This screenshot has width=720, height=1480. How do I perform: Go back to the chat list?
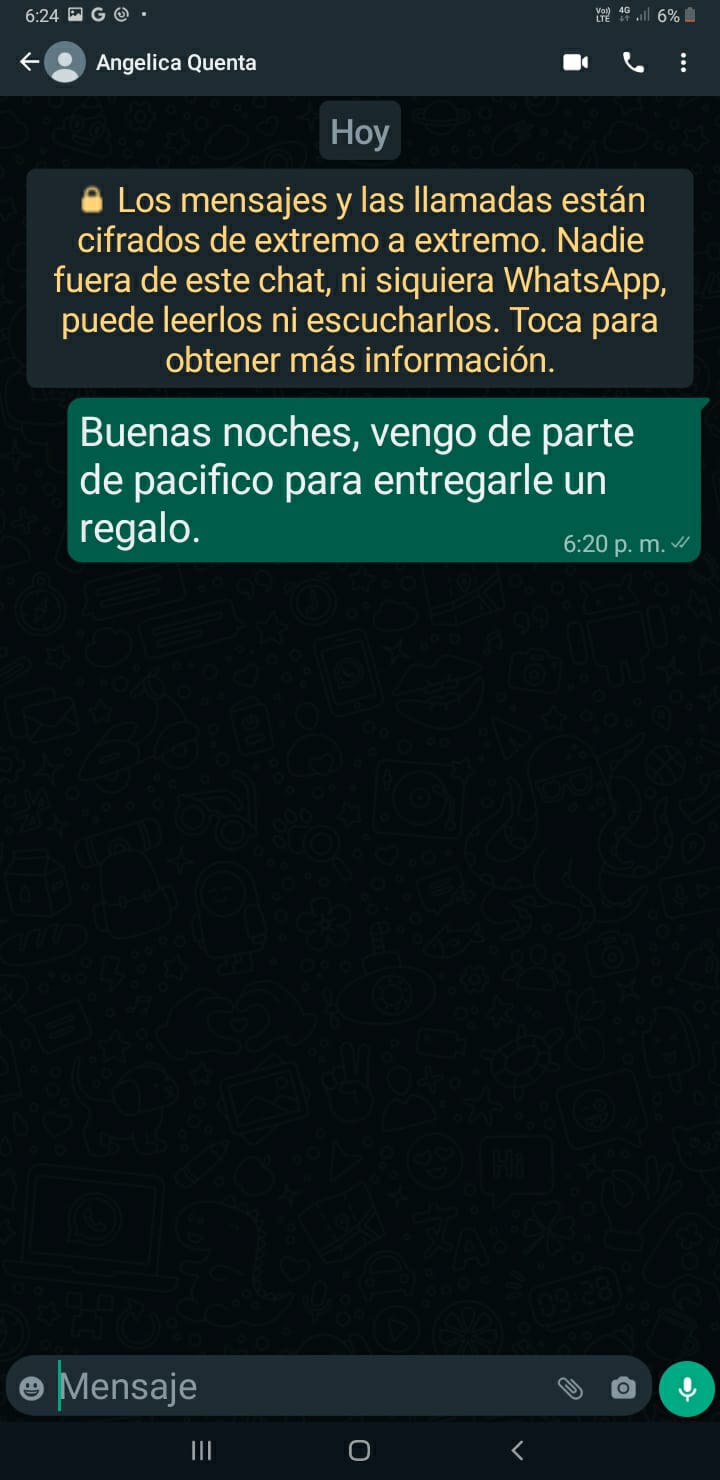click(x=29, y=62)
